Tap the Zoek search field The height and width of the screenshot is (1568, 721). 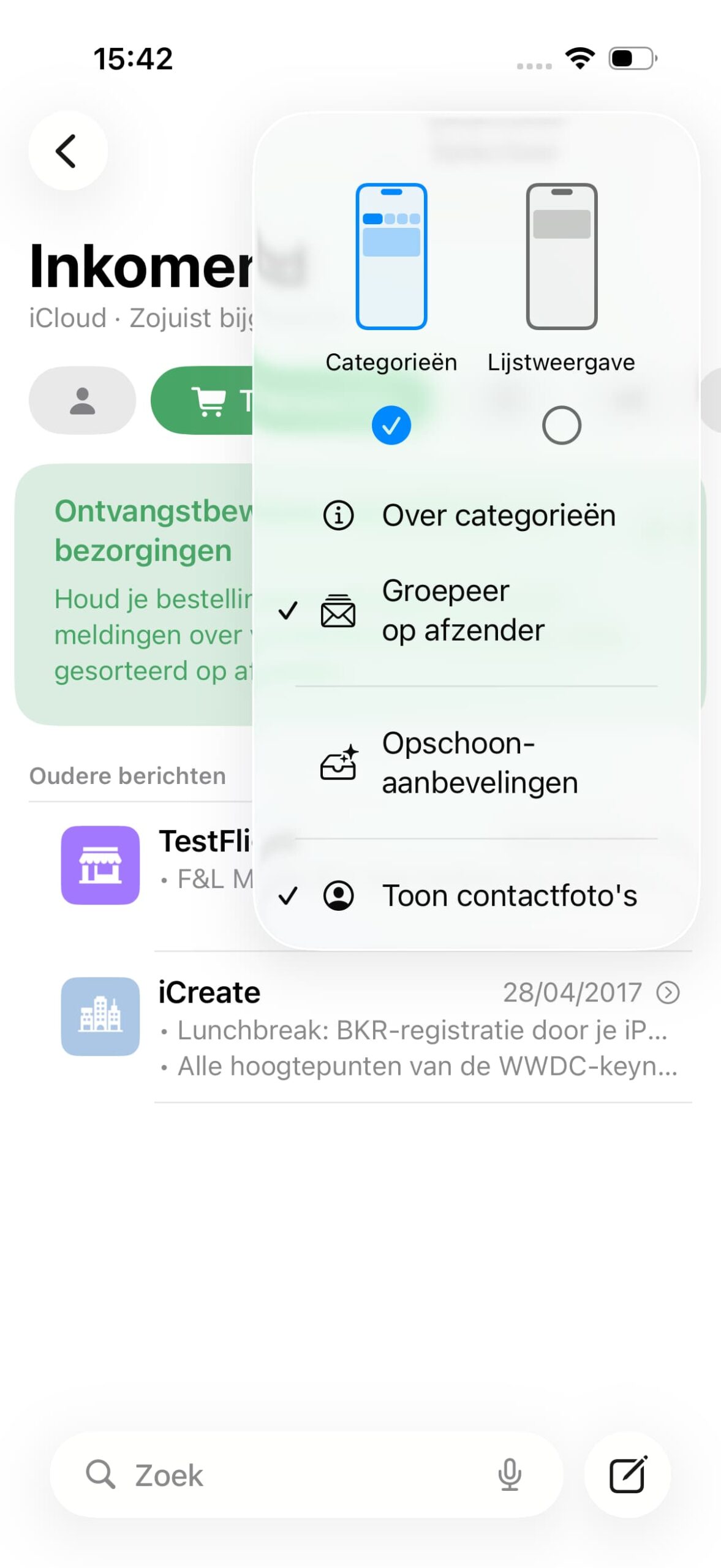coord(288,1474)
